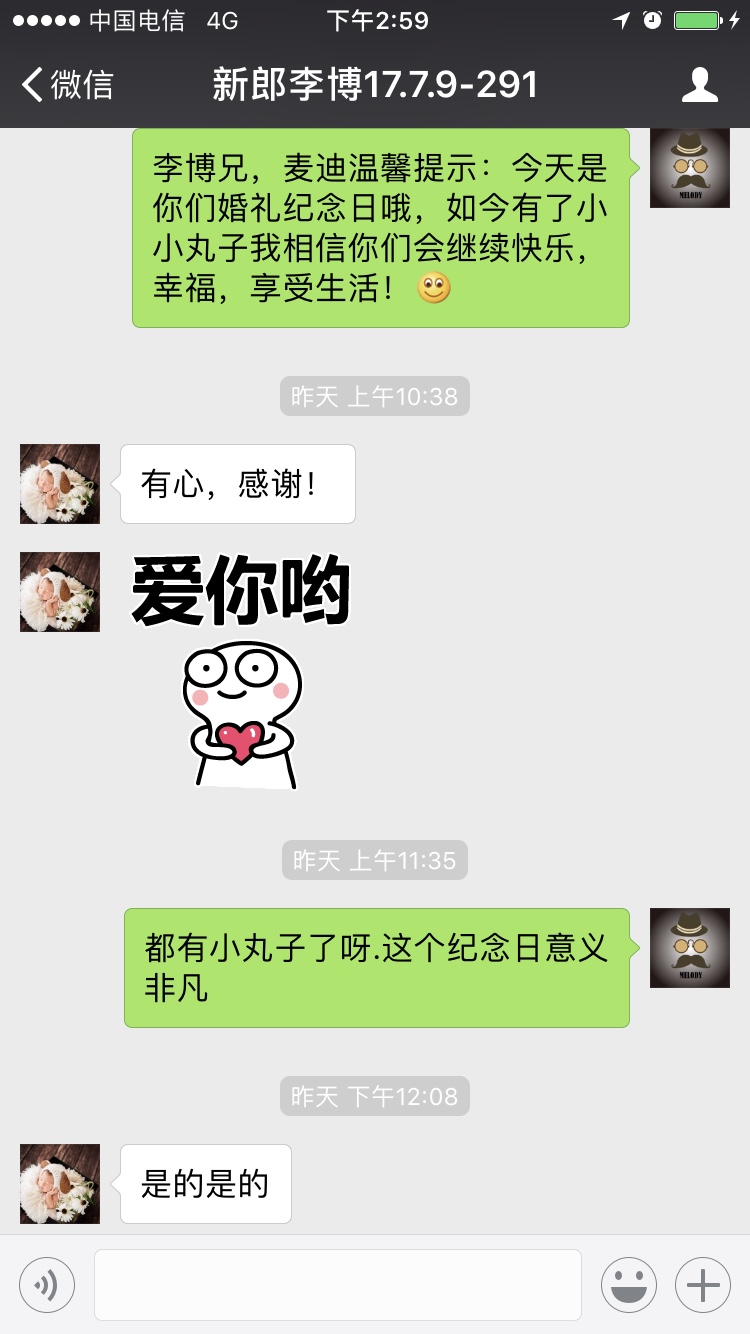Open the contact's avatar beside 有心，感谢！
The image size is (750, 1334).
(x=60, y=484)
